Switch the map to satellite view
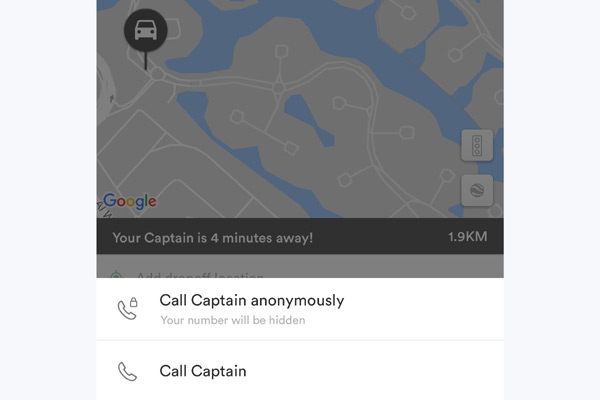Screen dimensions: 600x400 tap(477, 190)
